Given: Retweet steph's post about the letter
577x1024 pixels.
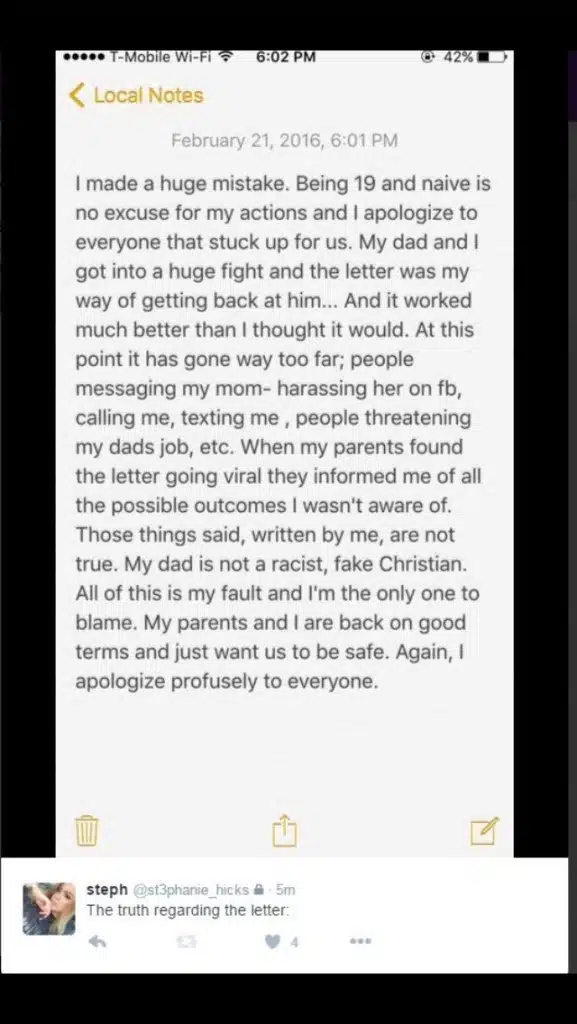Looking at the screenshot, I should pyautogui.click(x=186, y=942).
